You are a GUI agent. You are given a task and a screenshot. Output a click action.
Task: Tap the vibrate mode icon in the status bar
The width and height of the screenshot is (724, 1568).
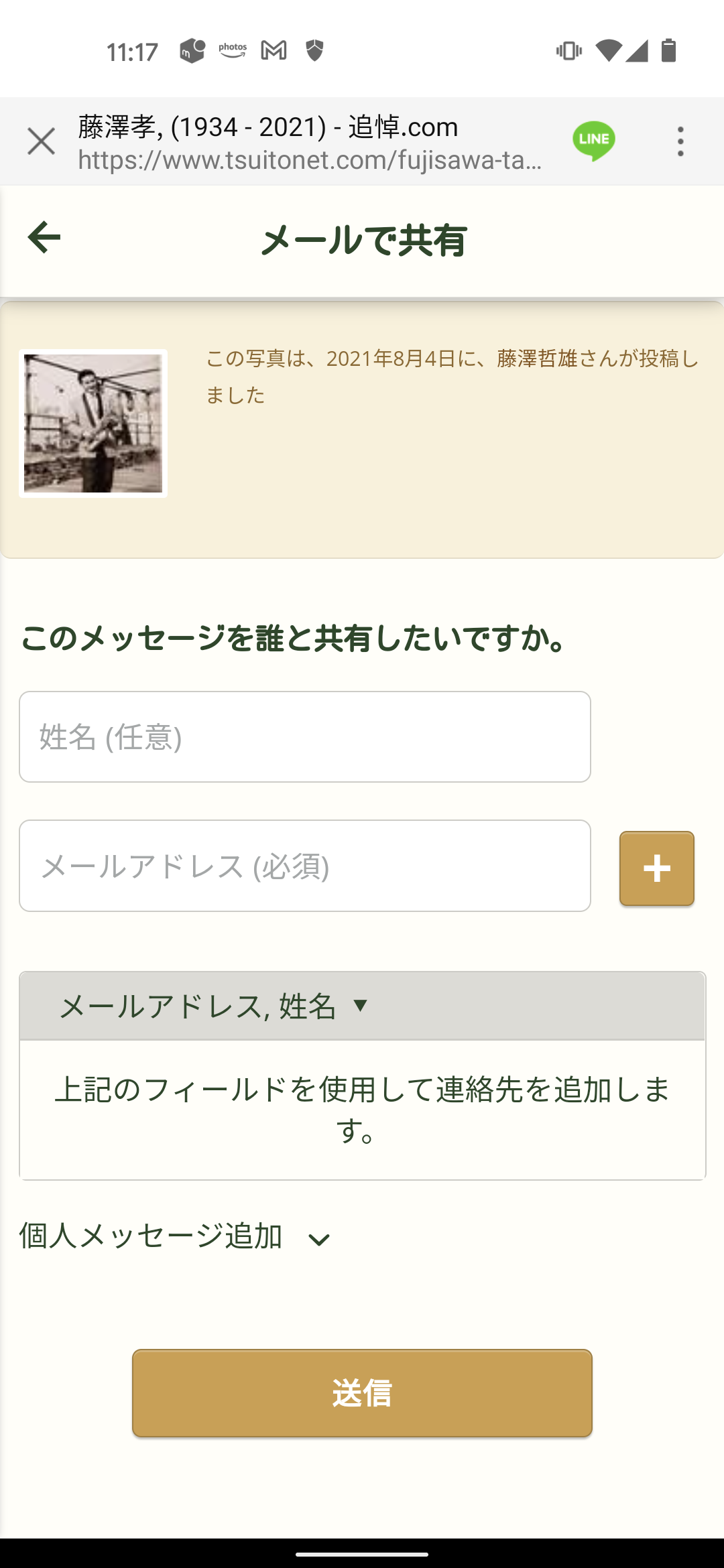coord(568,50)
